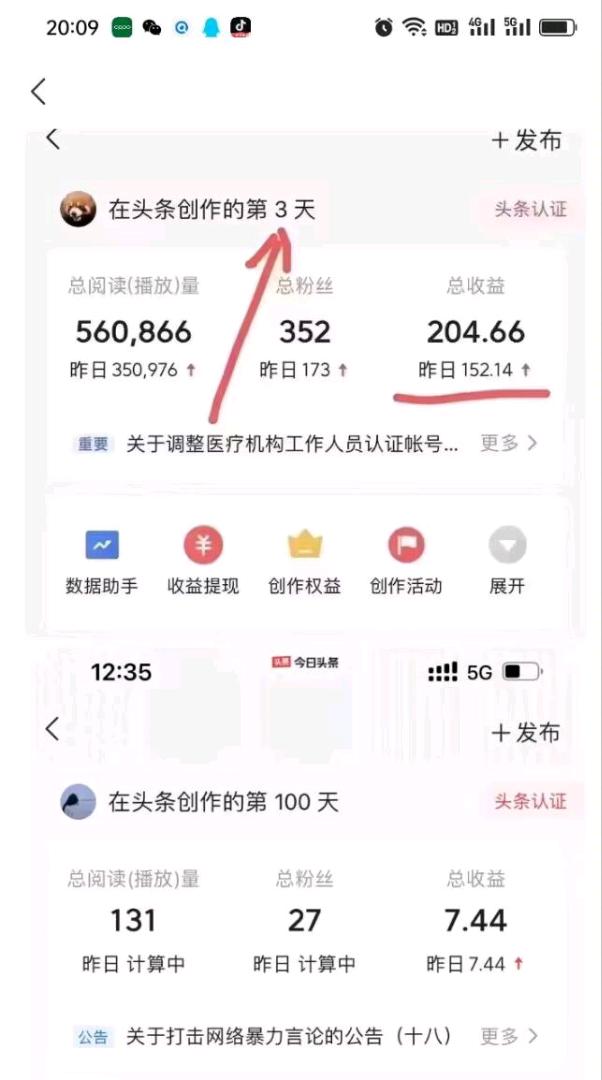This screenshot has width=602, height=1080.
Task: Go back using the top-left arrow
Action: click(39, 92)
